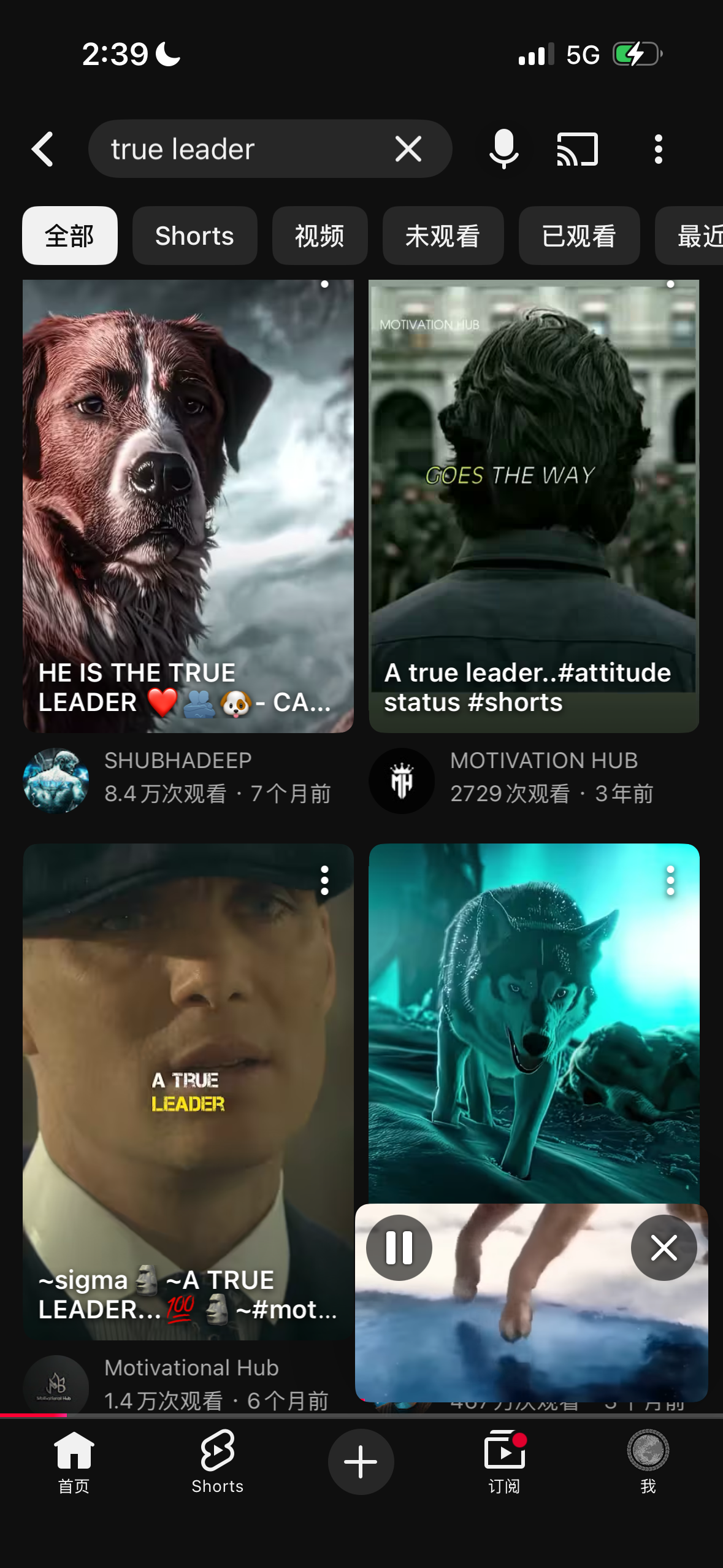
Task: Open the cast to device option
Action: click(x=577, y=149)
